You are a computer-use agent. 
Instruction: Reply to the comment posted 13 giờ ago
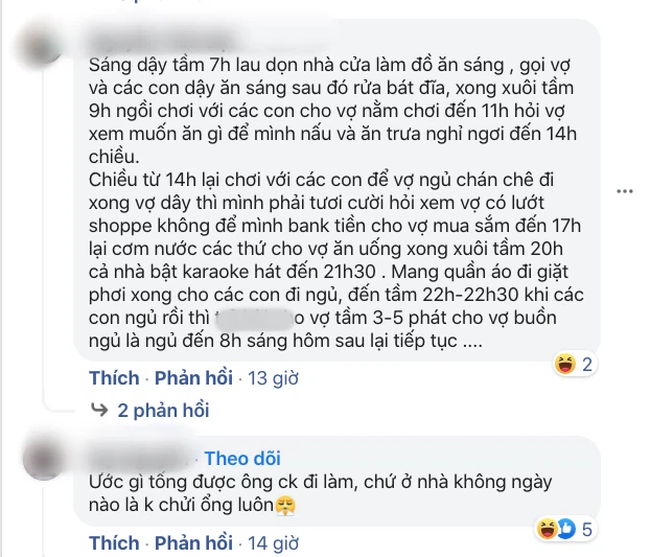[195, 377]
